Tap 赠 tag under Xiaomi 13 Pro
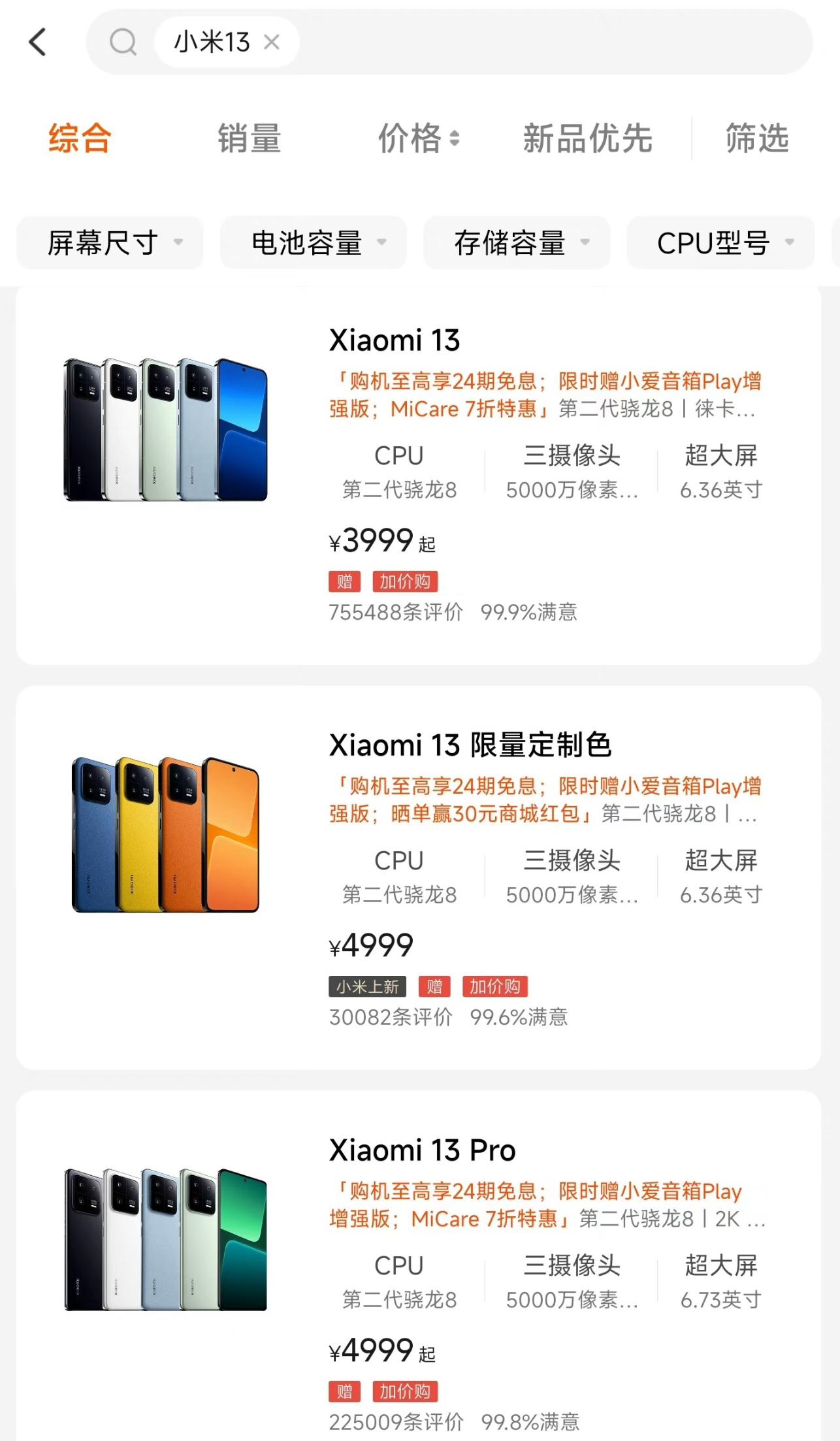The height and width of the screenshot is (1441, 840). click(x=343, y=1392)
